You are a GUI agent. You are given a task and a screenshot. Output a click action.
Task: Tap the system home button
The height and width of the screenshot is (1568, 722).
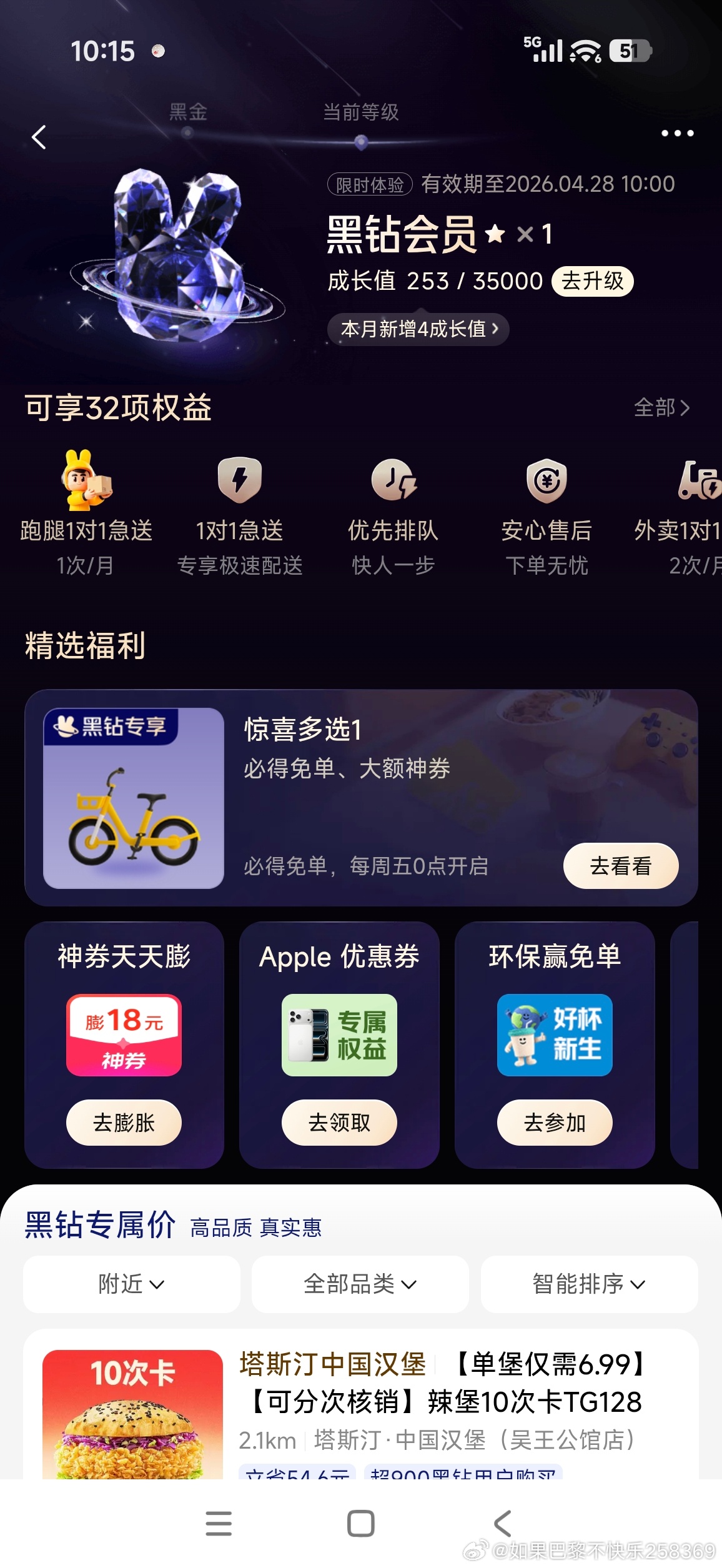click(360, 1523)
